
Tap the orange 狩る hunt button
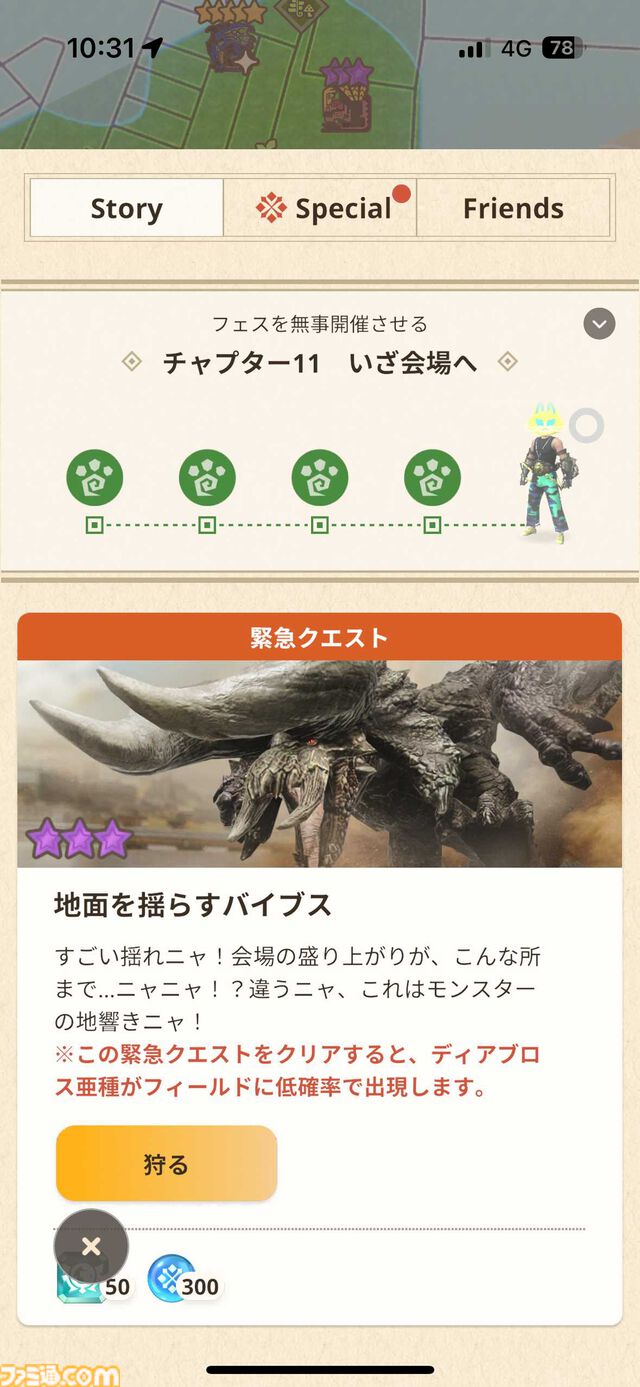point(166,1164)
